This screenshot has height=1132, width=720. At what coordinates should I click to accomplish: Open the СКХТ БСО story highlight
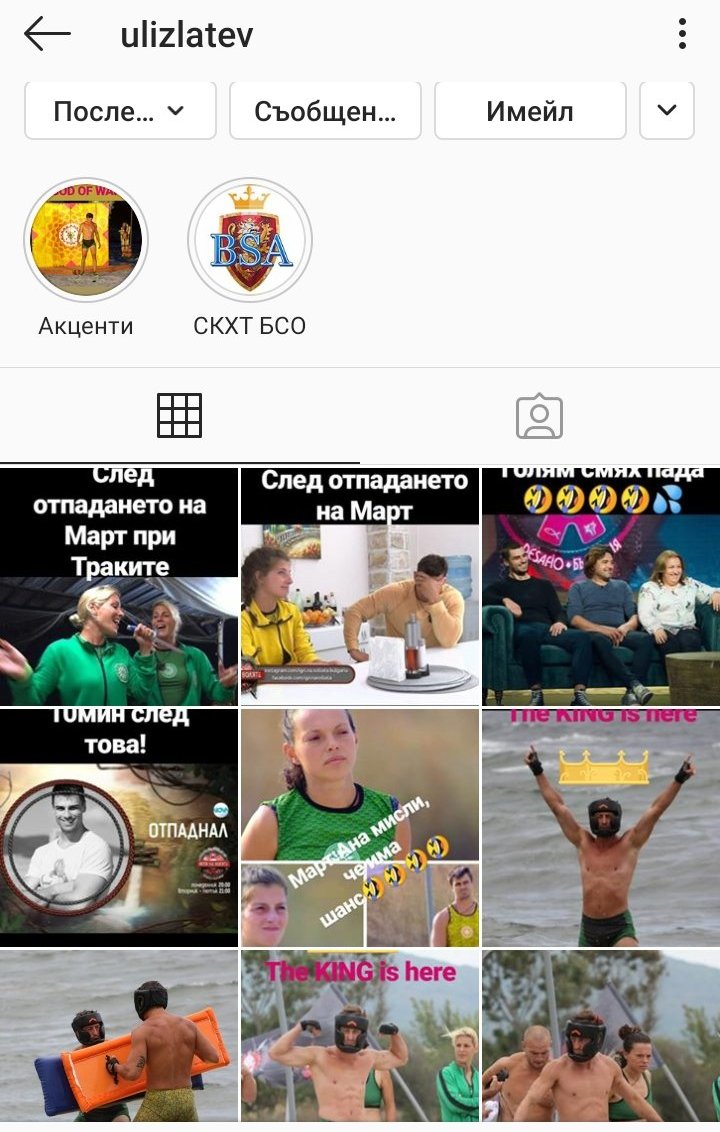(x=250, y=241)
